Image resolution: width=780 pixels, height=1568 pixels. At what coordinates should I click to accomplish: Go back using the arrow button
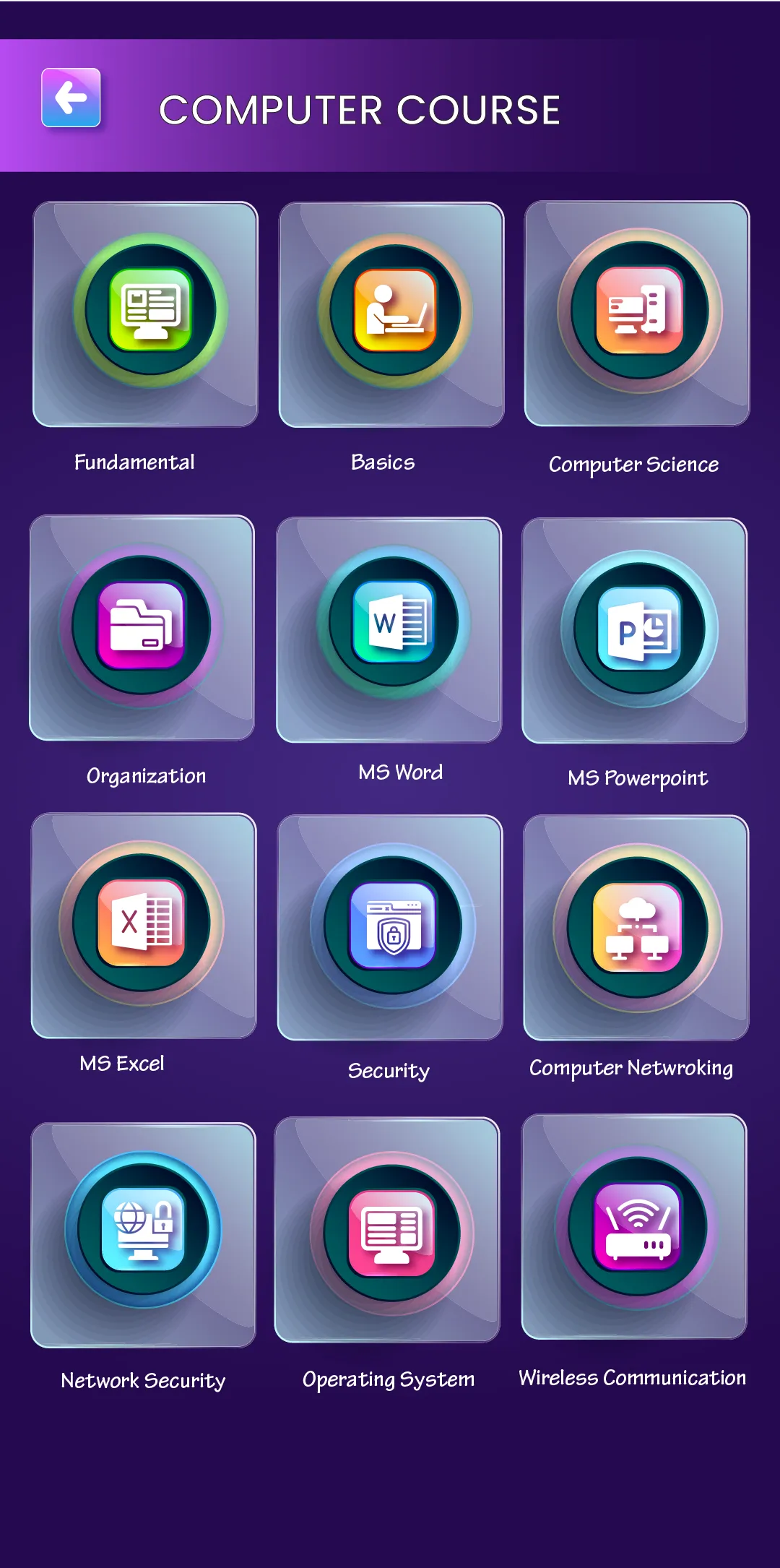pos(71,98)
